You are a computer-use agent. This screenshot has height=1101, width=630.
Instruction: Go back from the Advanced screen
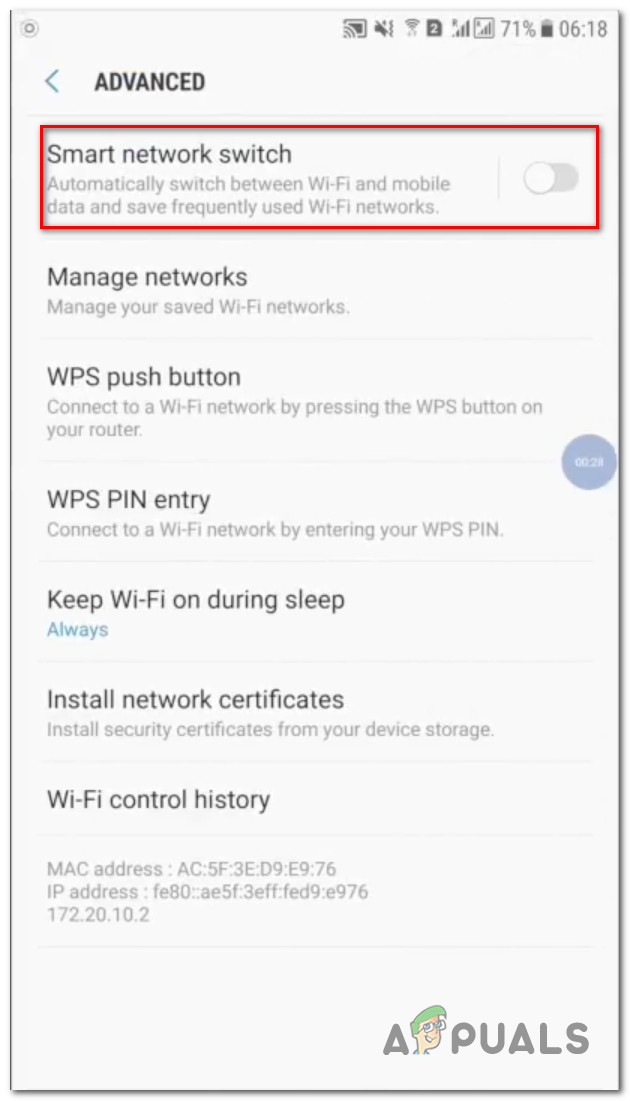(x=53, y=82)
